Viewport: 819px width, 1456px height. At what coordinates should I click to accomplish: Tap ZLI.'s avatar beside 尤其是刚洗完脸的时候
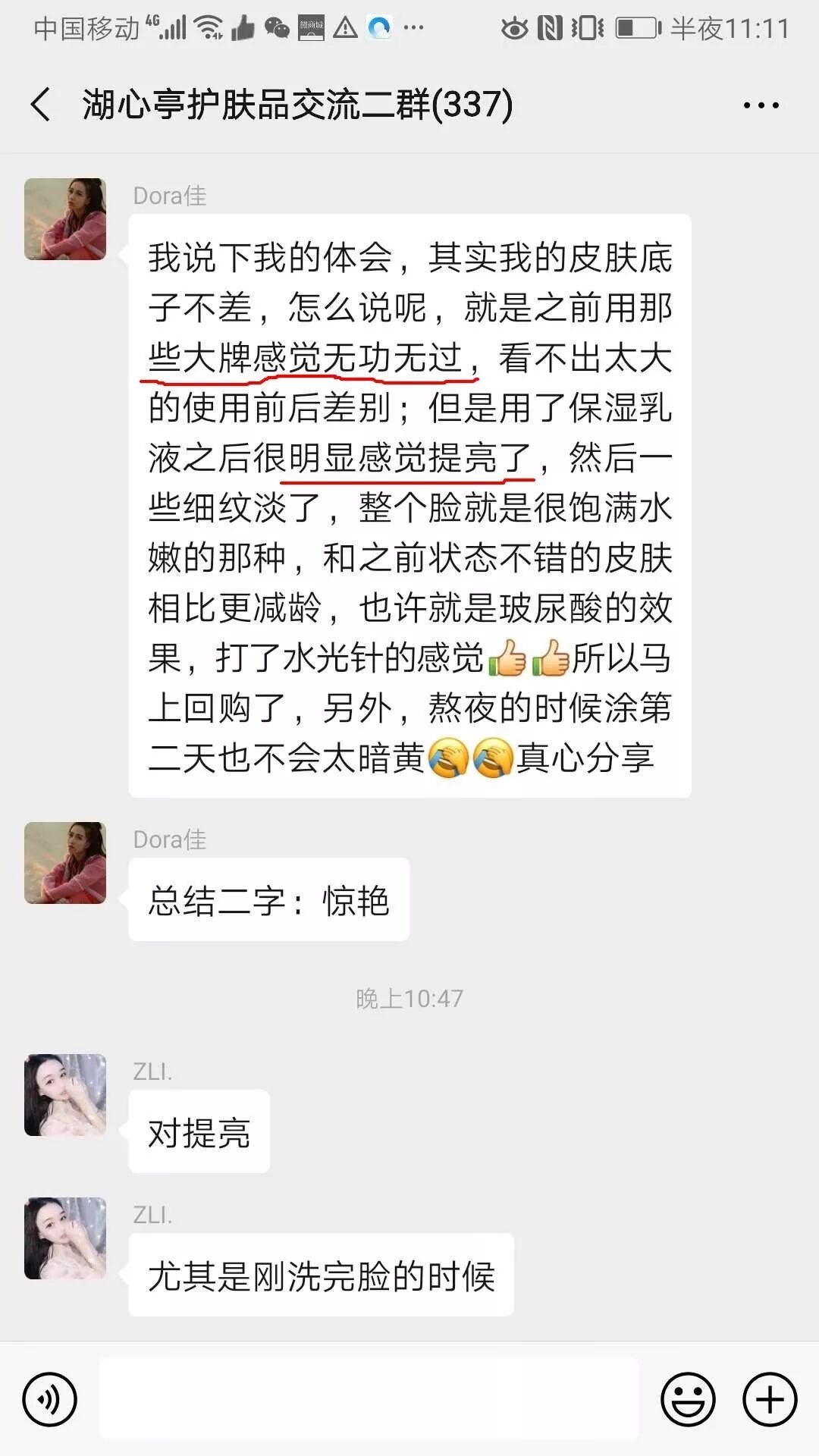(65, 1238)
